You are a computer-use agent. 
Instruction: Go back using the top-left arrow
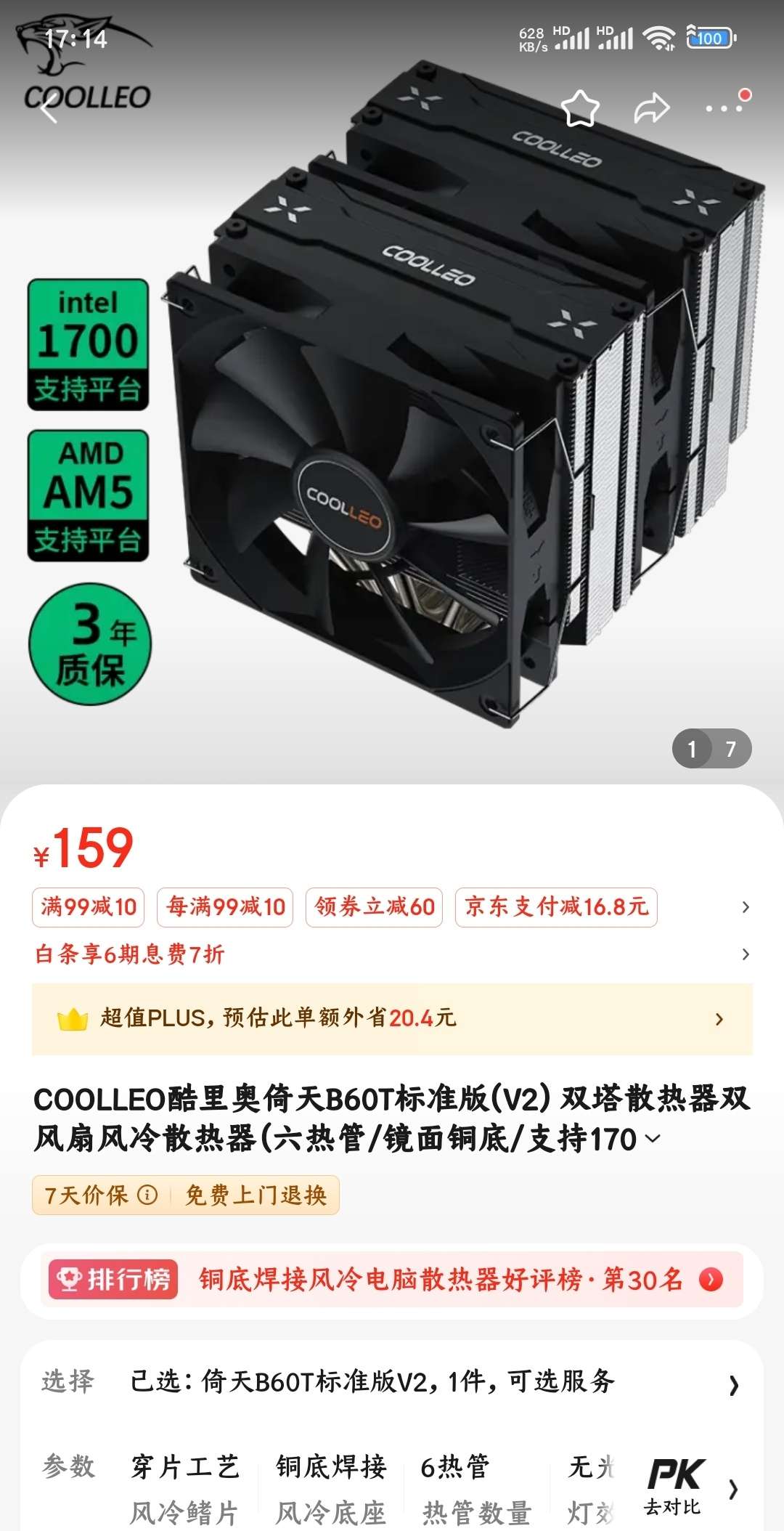(x=49, y=109)
